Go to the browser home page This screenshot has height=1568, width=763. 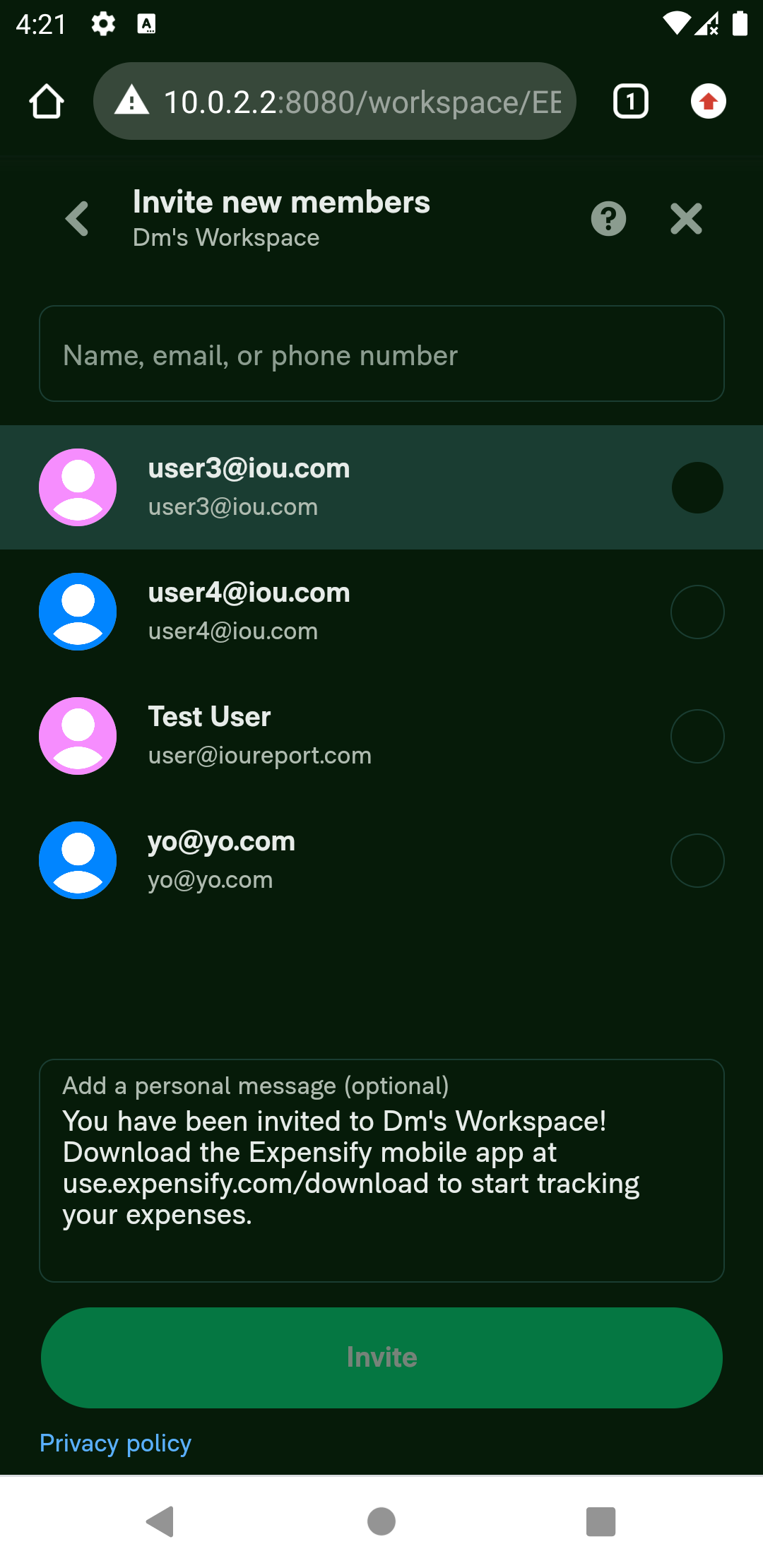pos(47,101)
